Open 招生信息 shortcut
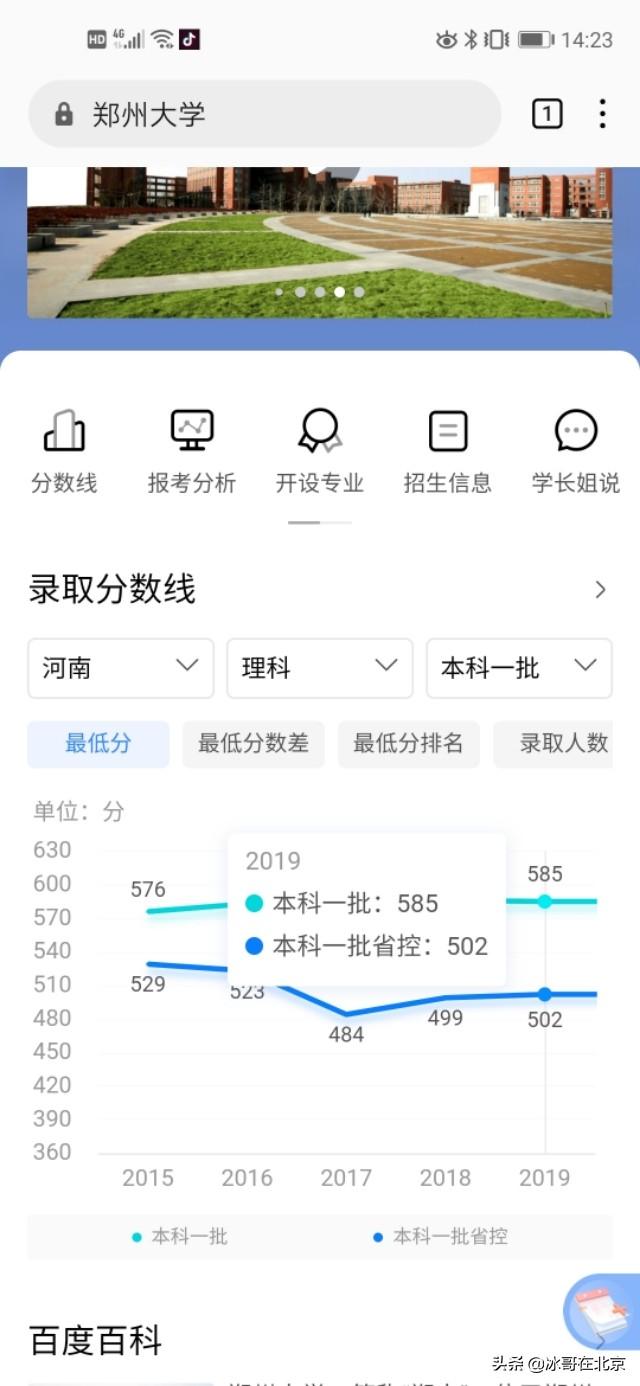This screenshot has height=1386, width=640. tap(448, 452)
